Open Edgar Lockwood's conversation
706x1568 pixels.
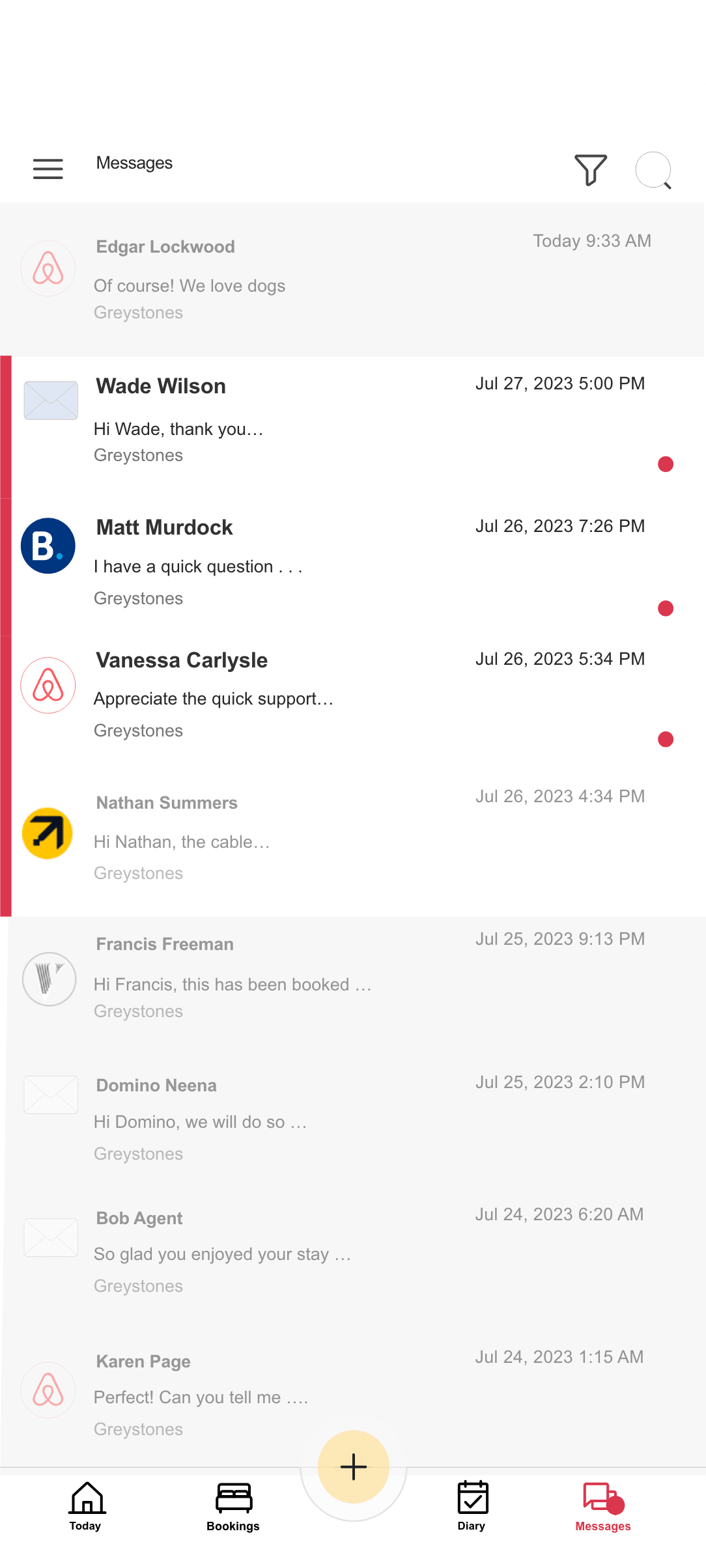352,279
